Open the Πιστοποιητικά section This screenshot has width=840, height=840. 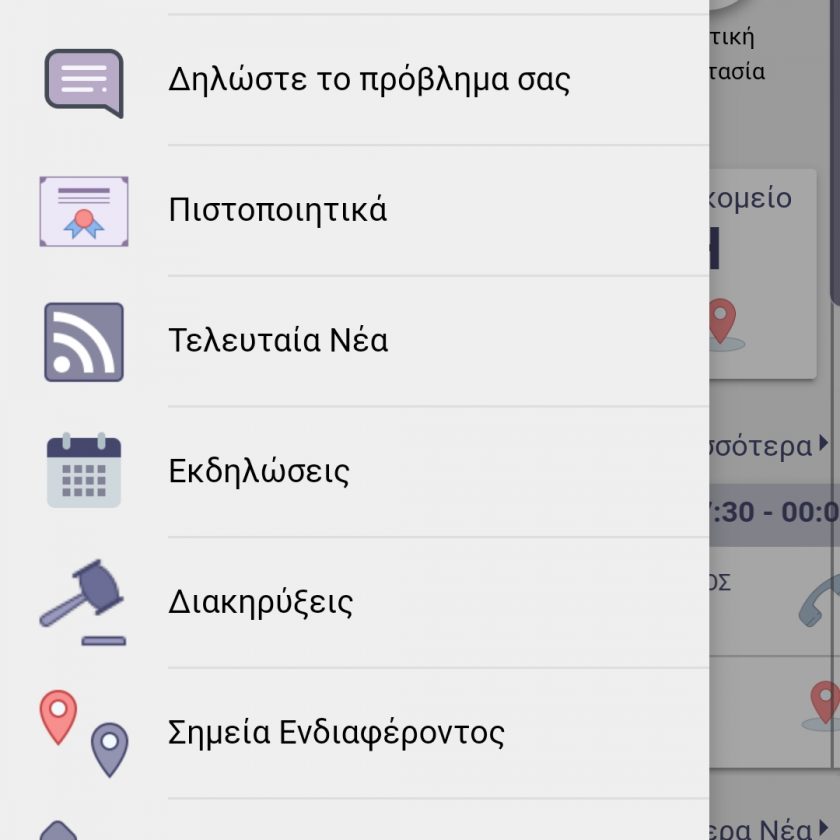click(278, 211)
